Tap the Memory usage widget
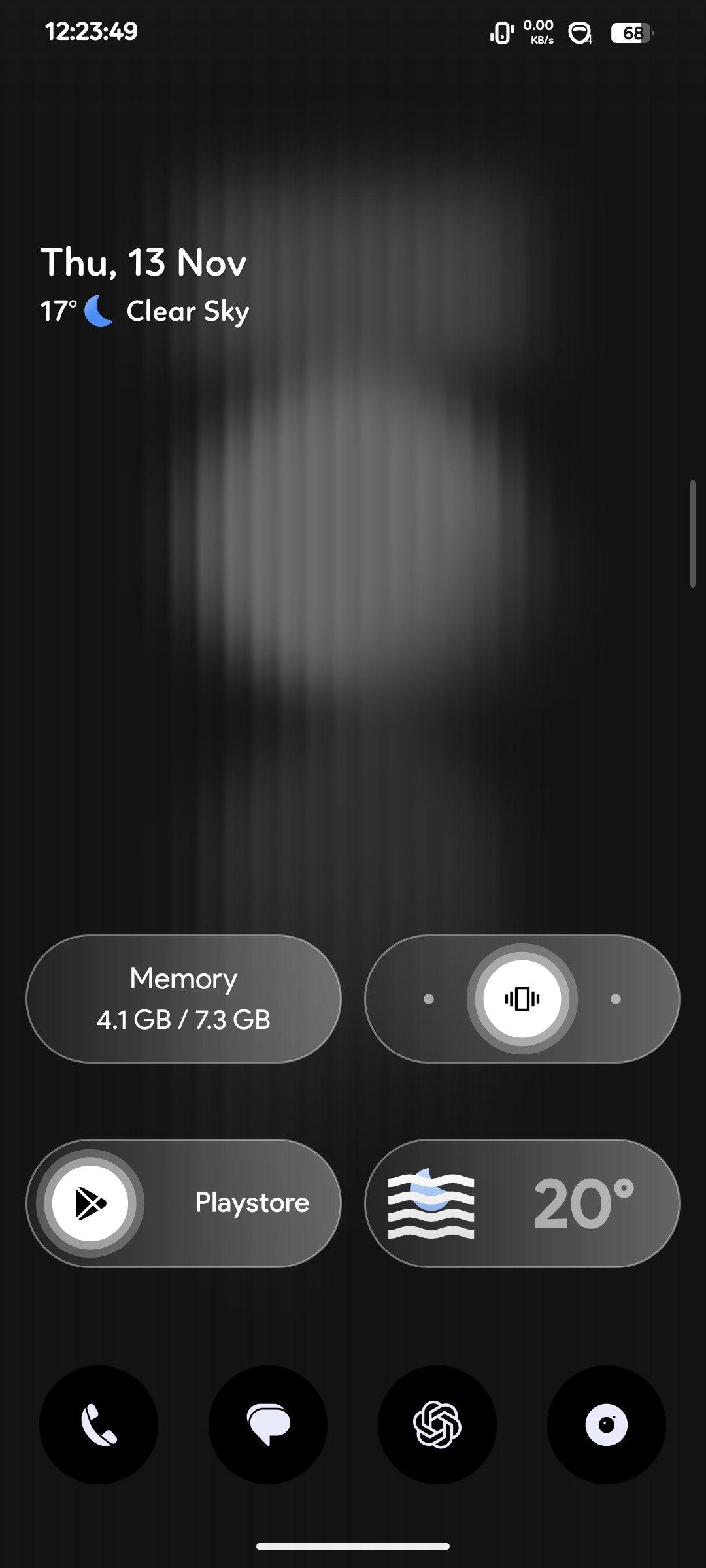706x1568 pixels. 184,998
